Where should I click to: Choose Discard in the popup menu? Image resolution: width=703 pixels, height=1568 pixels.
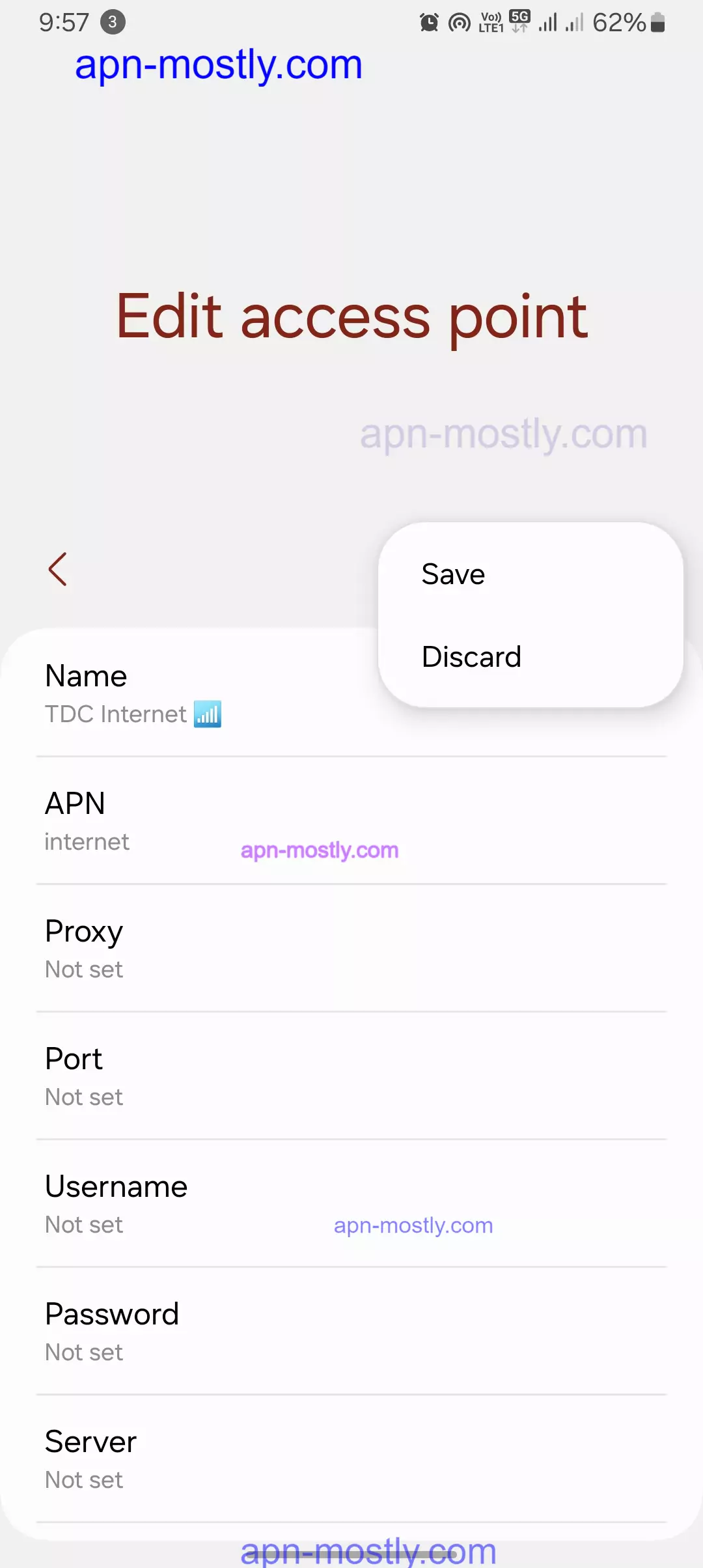click(530, 656)
